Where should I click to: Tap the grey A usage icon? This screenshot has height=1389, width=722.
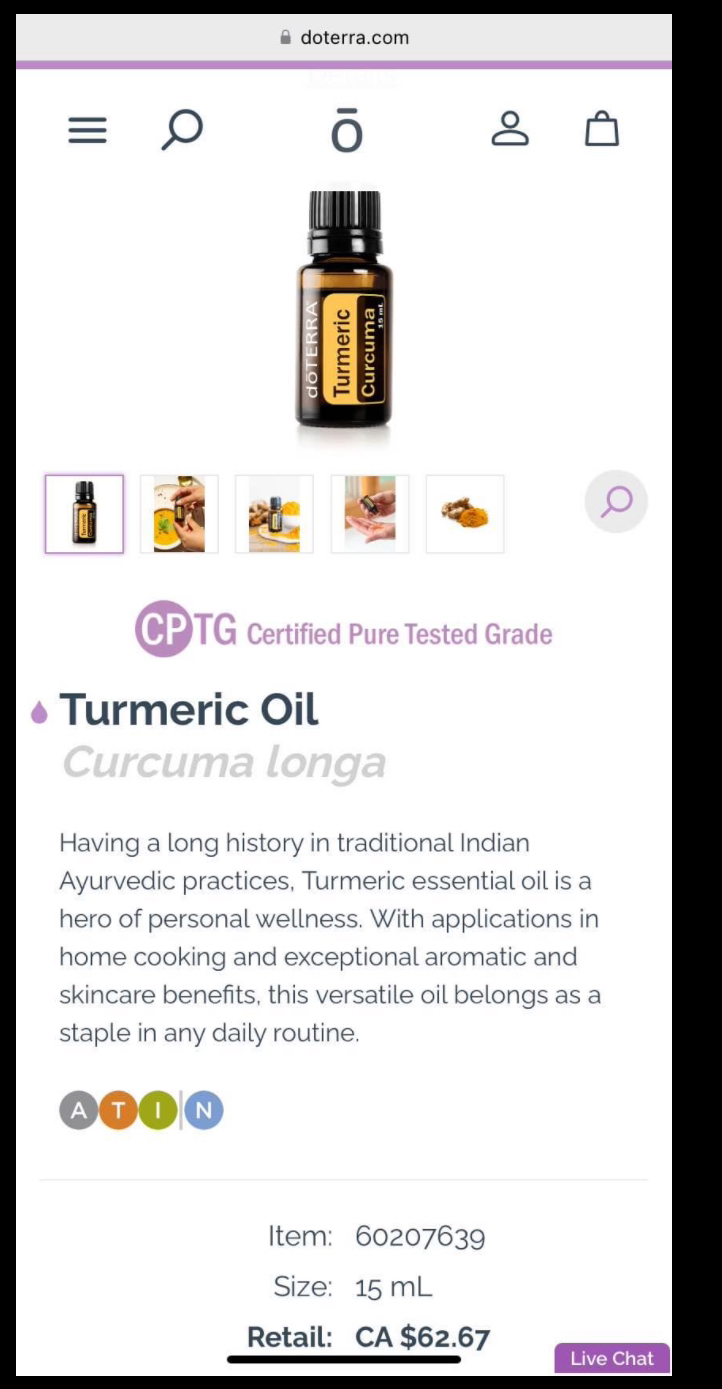(x=78, y=1110)
